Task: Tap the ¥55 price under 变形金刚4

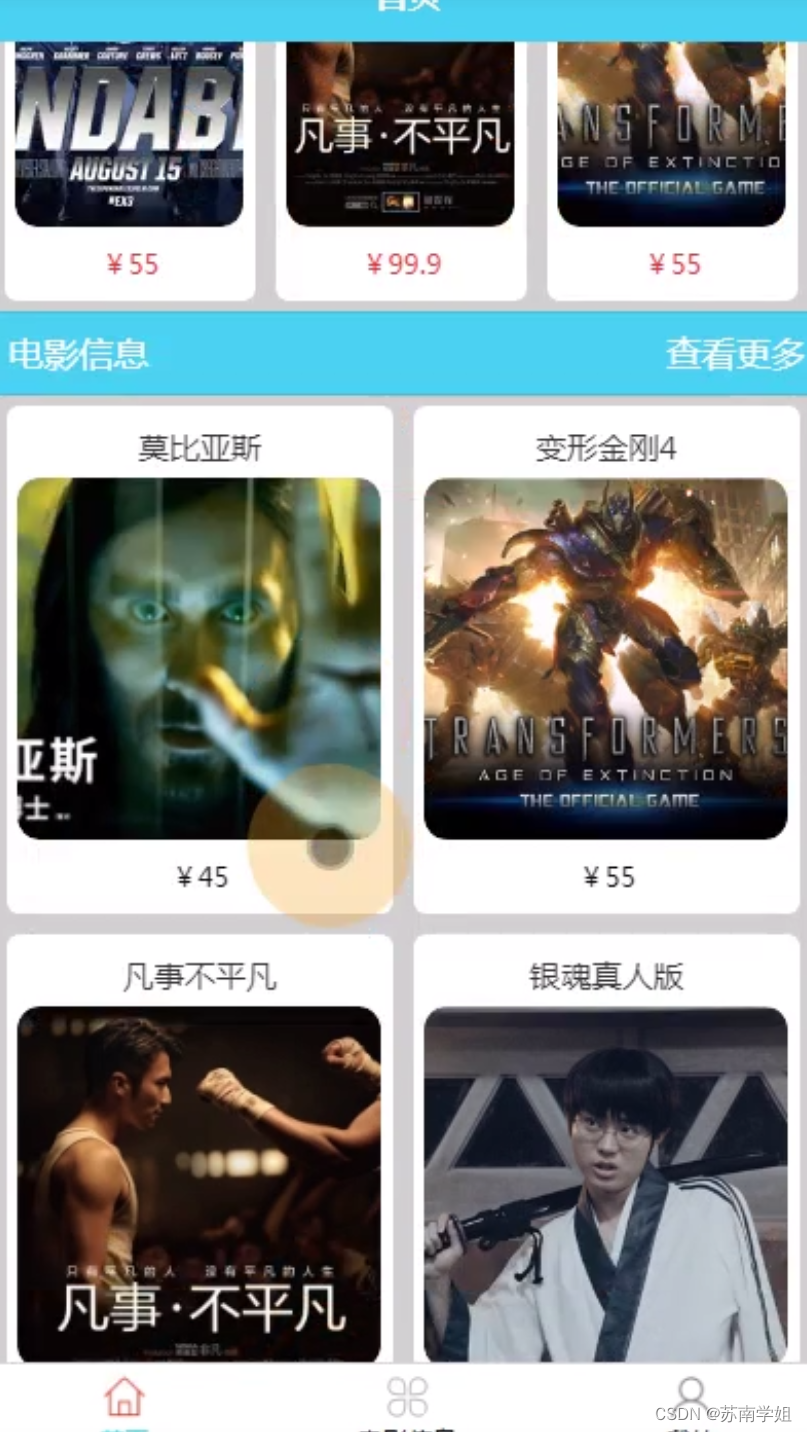Action: point(607,877)
